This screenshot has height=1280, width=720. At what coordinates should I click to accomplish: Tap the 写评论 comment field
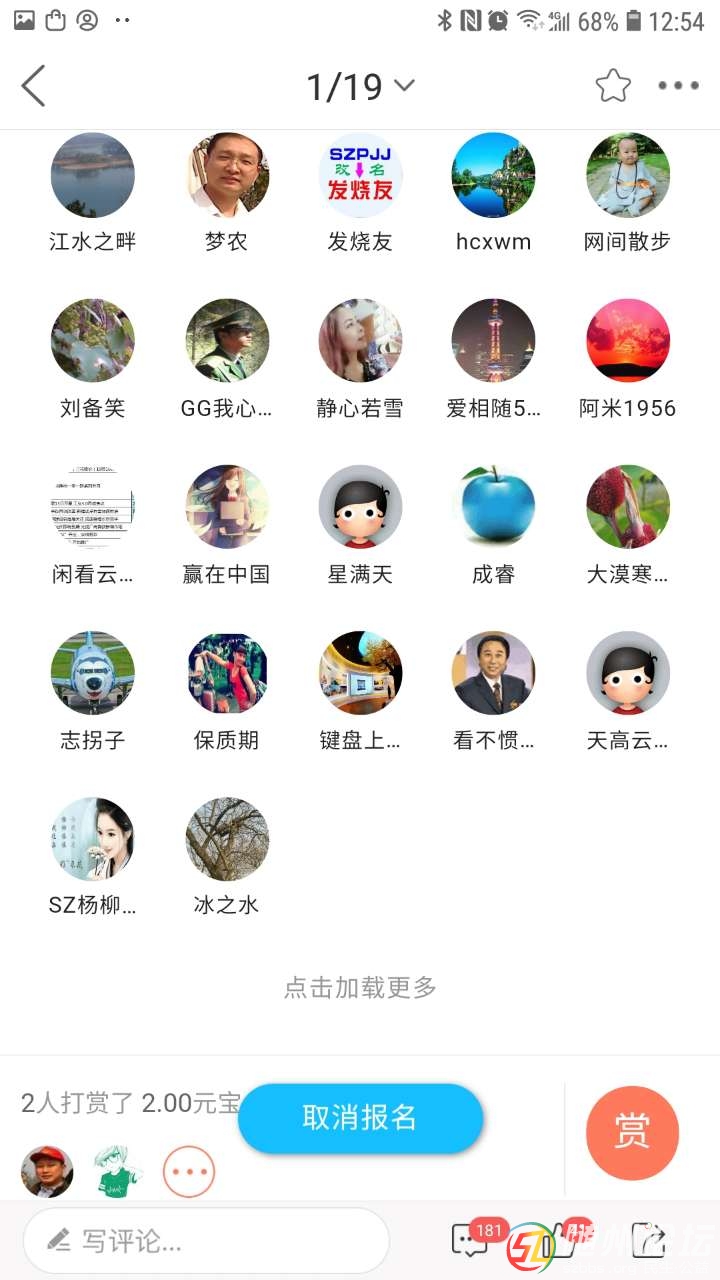[205, 1241]
